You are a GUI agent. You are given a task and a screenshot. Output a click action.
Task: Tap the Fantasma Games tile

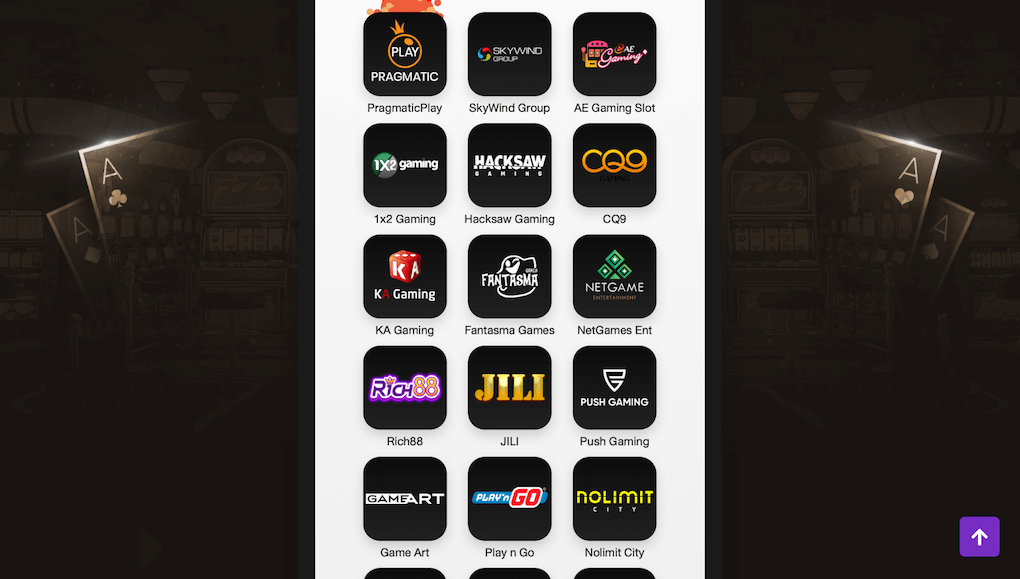pyautogui.click(x=509, y=277)
